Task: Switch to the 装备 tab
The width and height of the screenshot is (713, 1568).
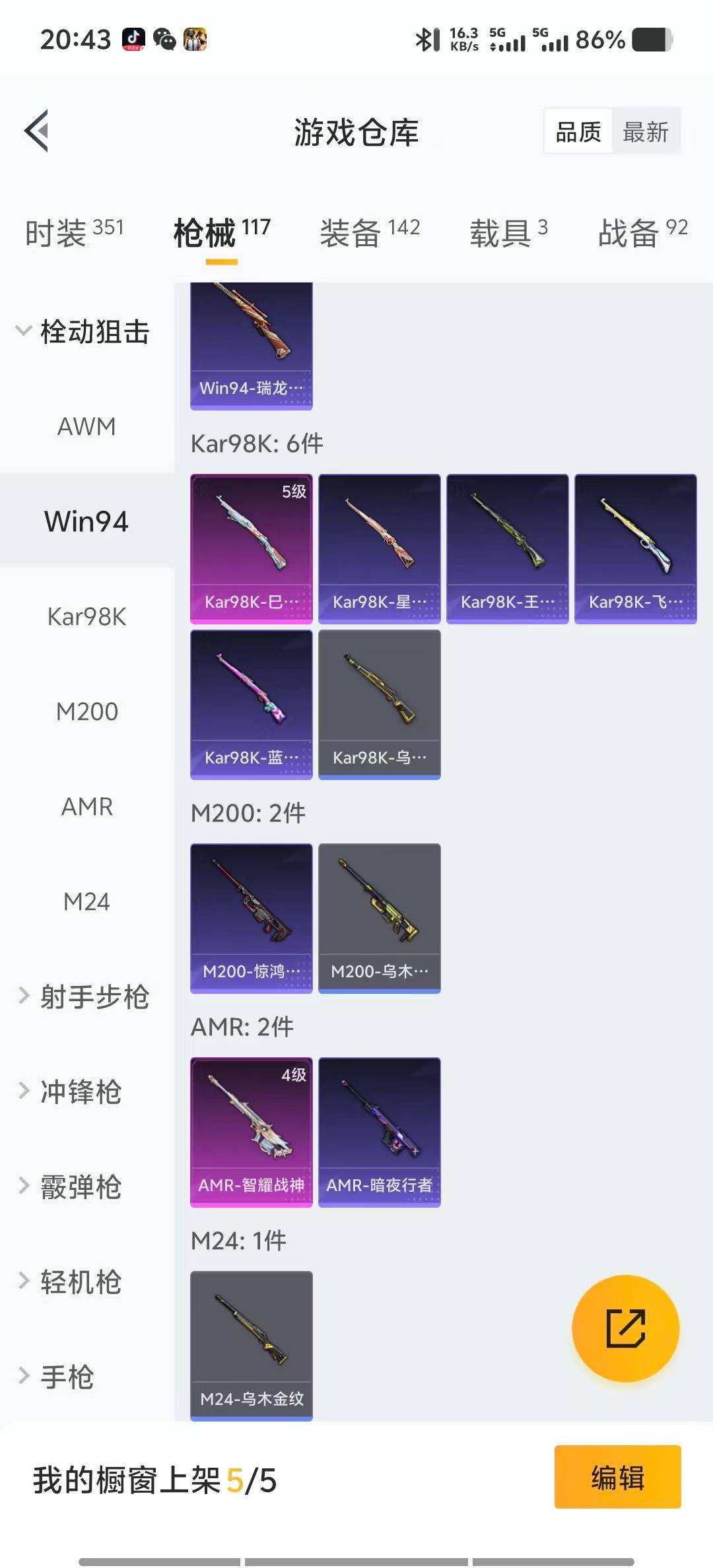Action: (370, 232)
